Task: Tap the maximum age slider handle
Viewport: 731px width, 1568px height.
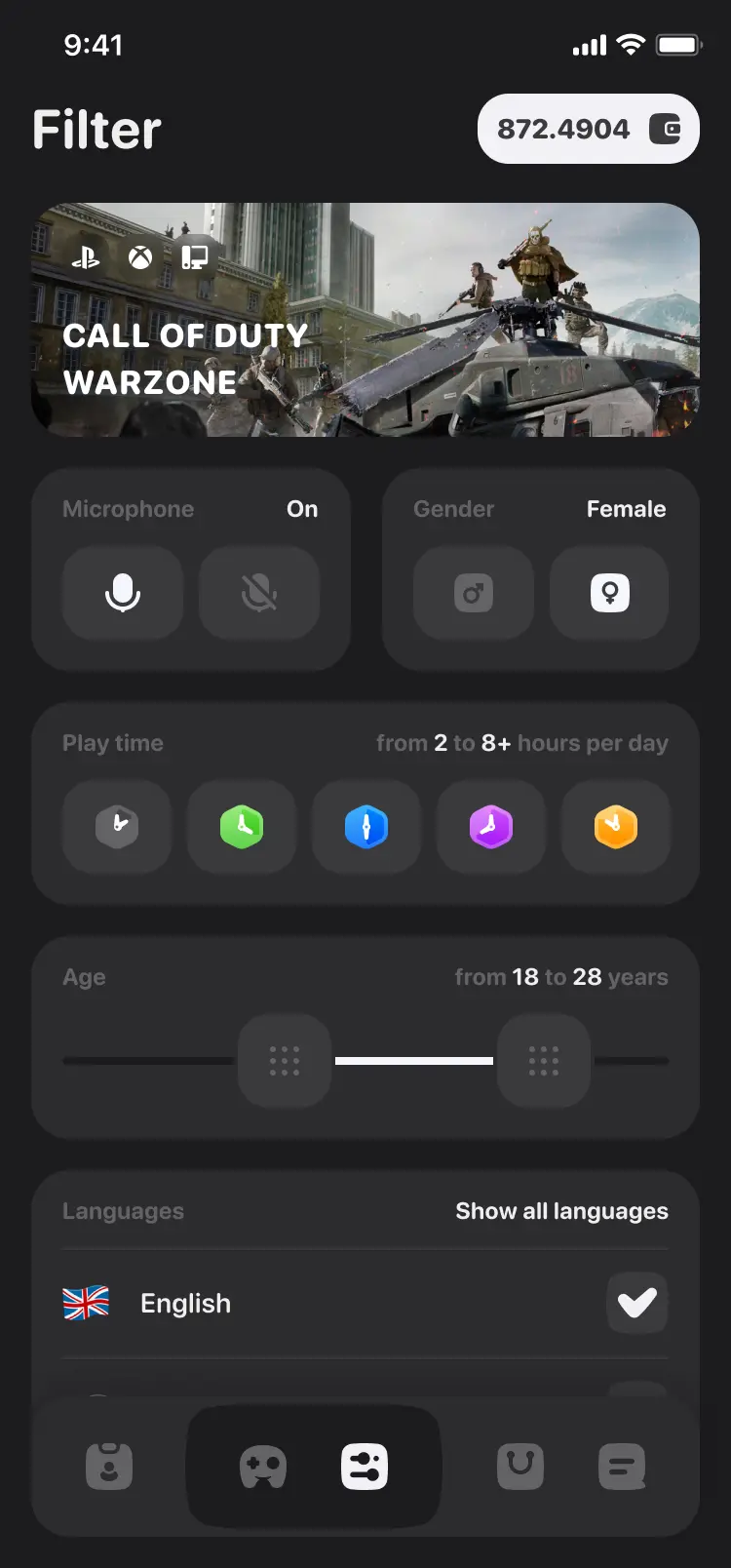Action: [x=544, y=1060]
